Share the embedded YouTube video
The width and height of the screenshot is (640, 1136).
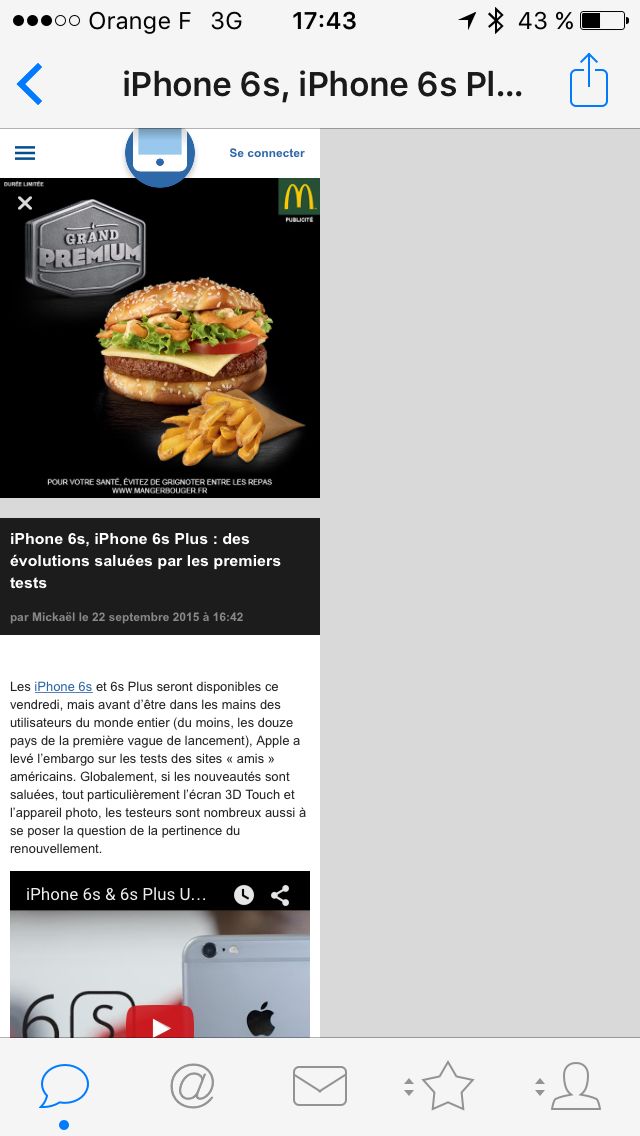tap(280, 895)
